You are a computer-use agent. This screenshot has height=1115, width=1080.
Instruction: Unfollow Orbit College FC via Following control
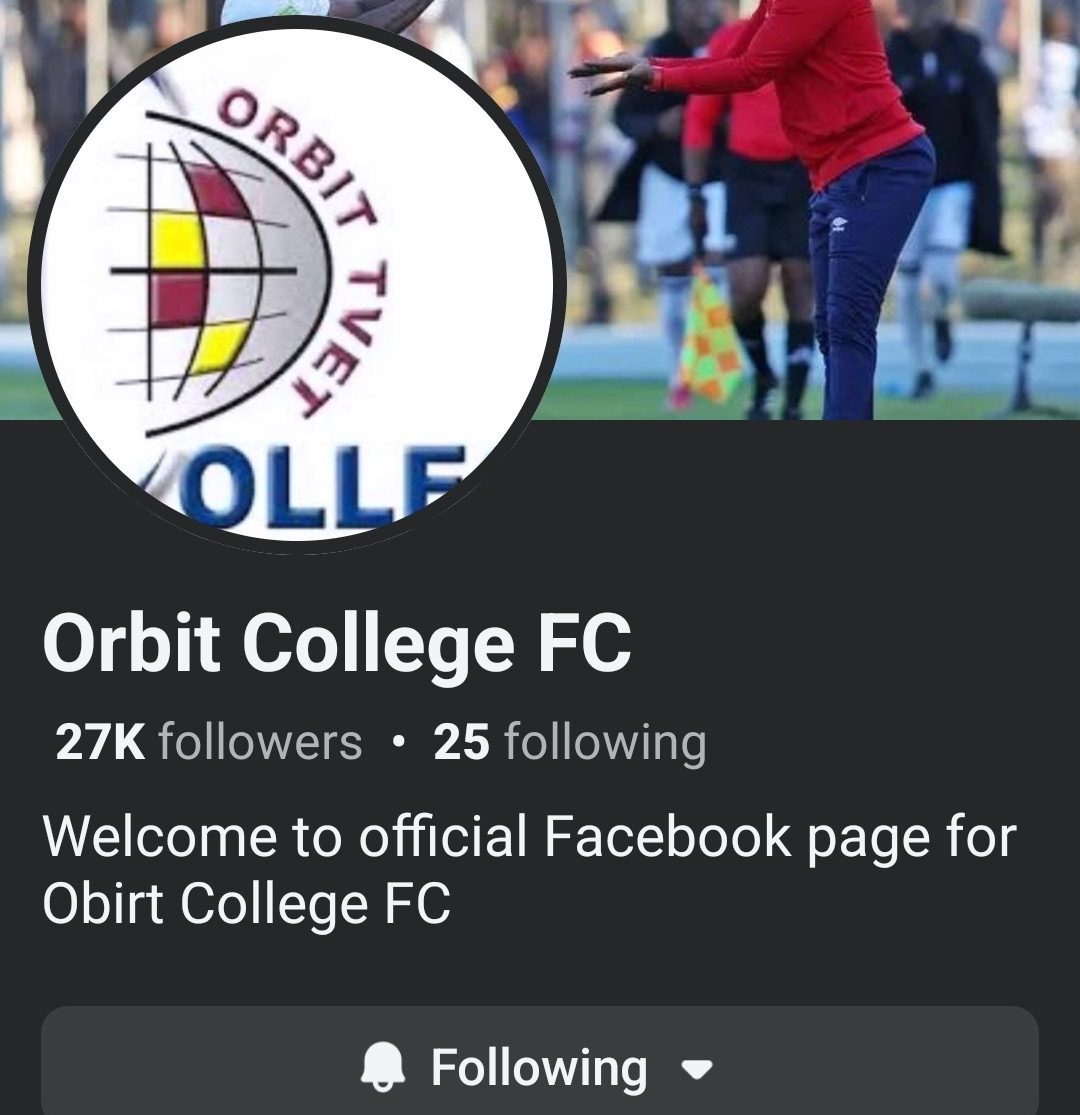click(540, 1067)
